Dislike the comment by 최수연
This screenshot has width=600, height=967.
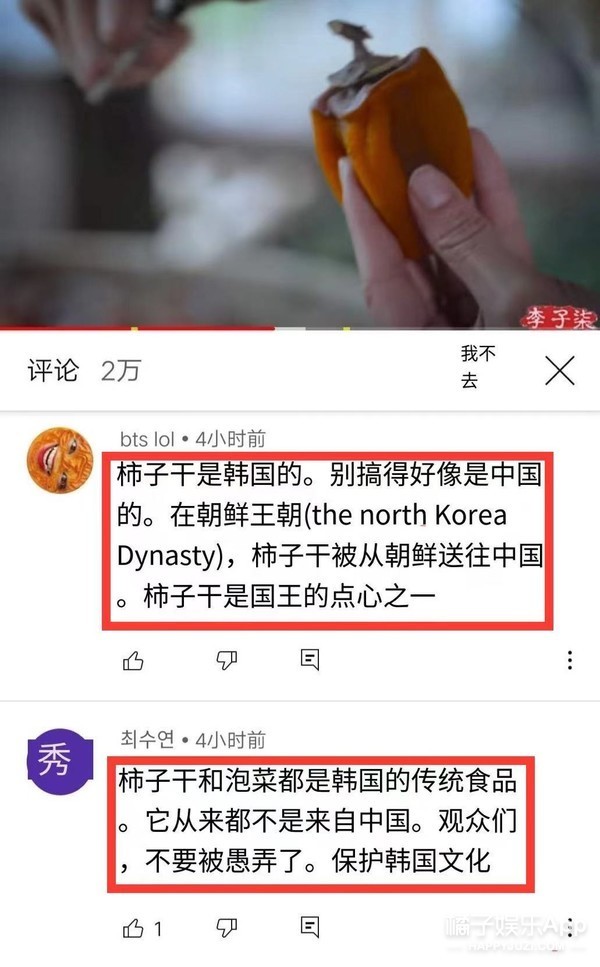pos(227,929)
